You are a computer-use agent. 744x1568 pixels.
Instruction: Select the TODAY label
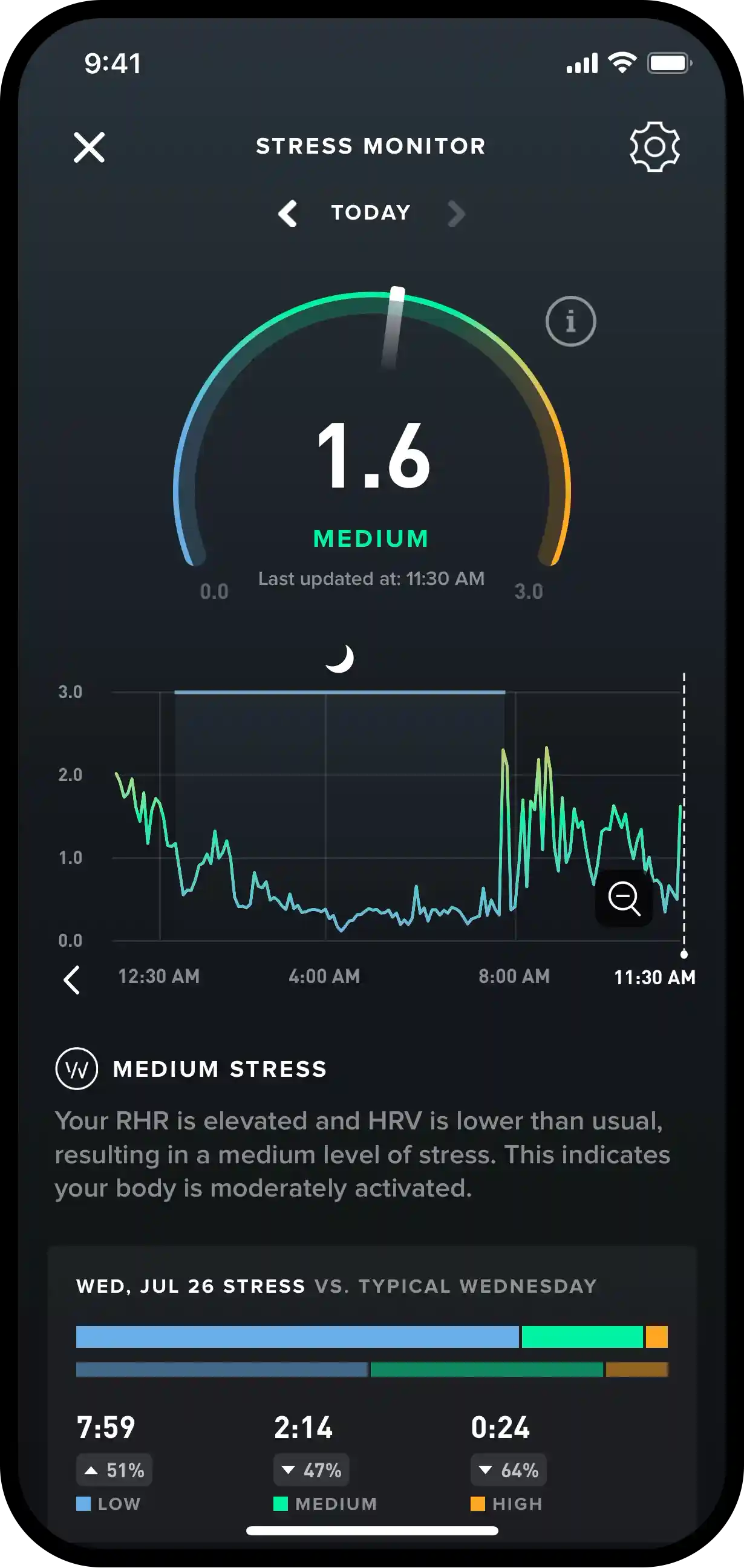point(370,212)
